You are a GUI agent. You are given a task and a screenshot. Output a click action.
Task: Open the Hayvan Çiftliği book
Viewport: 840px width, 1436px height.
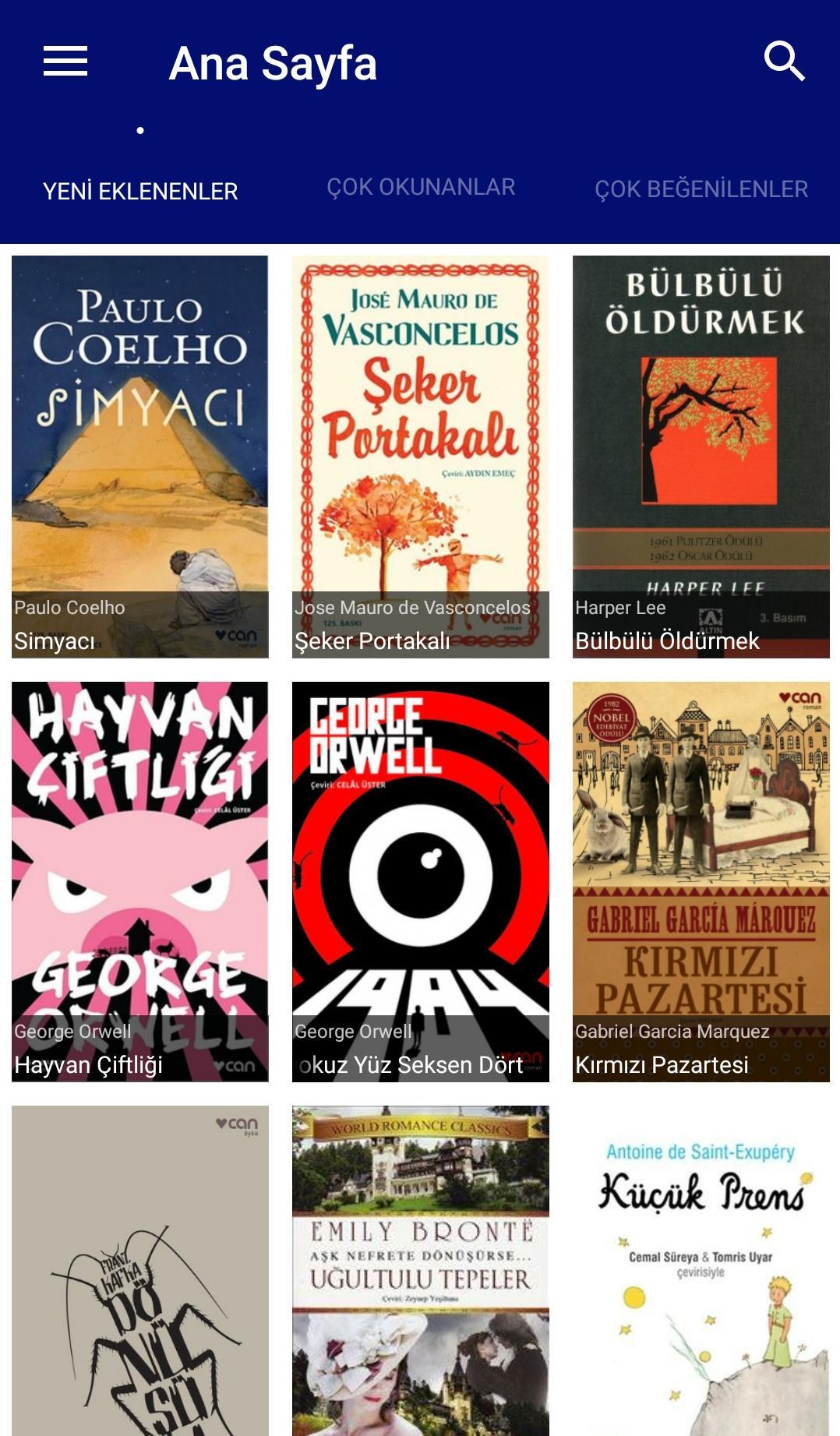pos(140,880)
